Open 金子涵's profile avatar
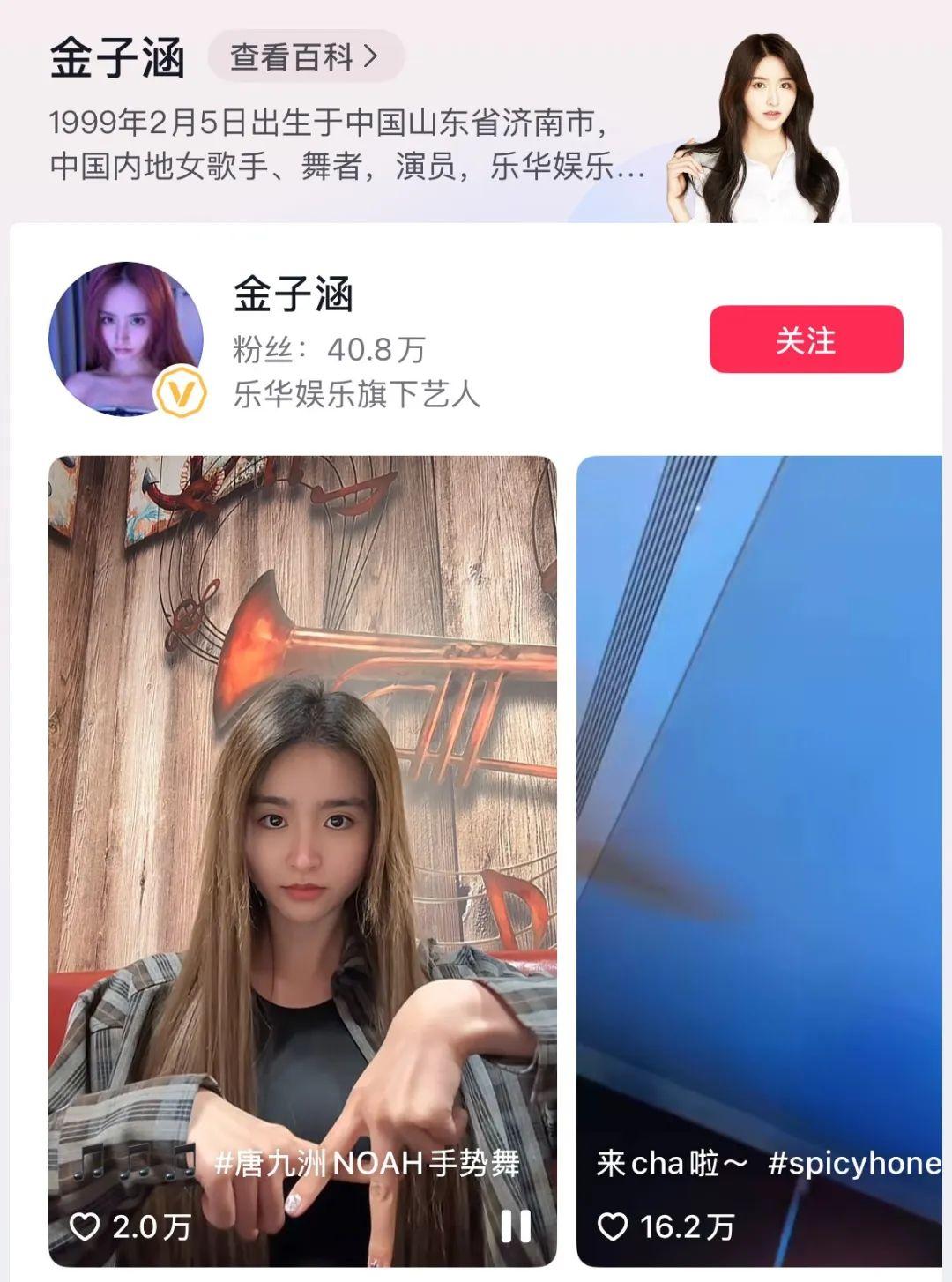 tap(125, 339)
